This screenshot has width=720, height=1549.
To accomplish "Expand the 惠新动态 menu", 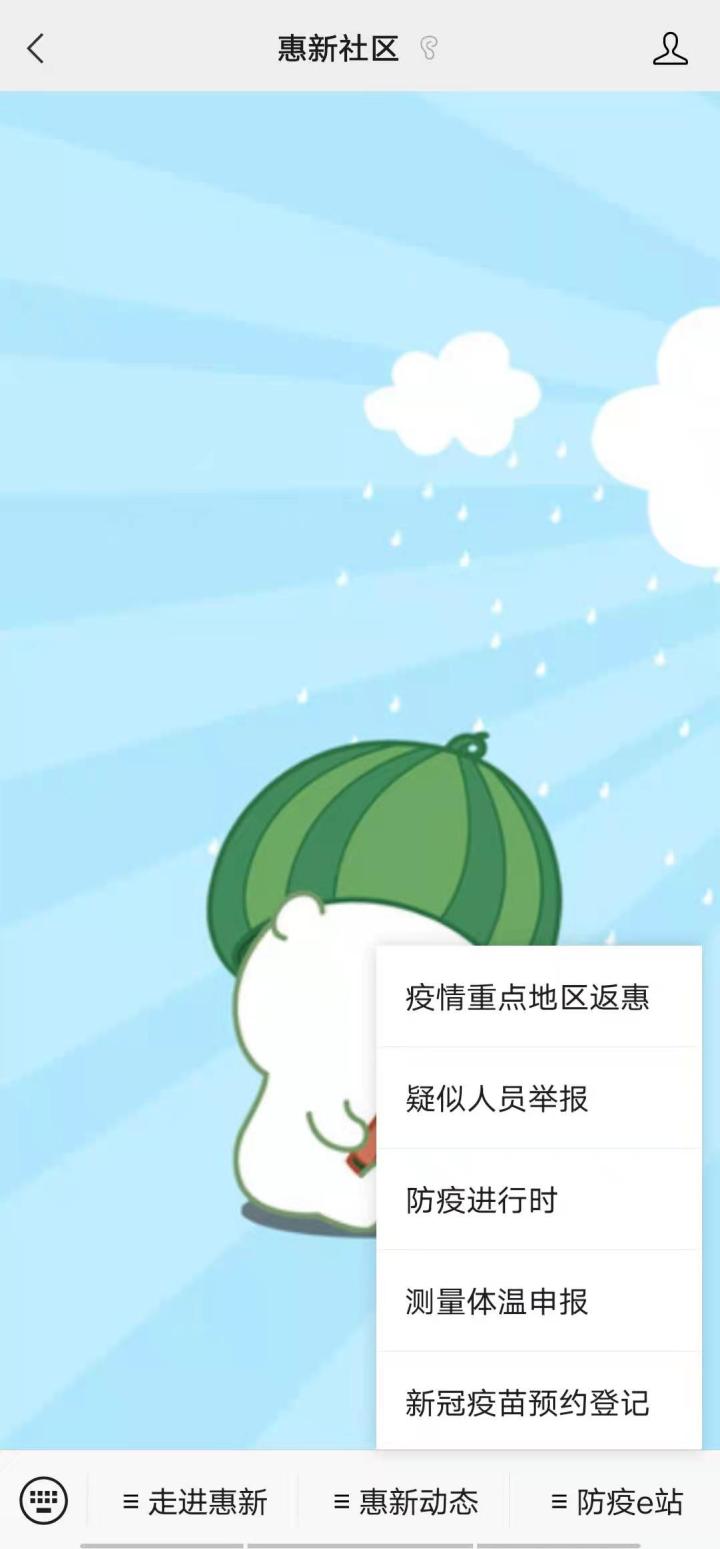I will [405, 1501].
